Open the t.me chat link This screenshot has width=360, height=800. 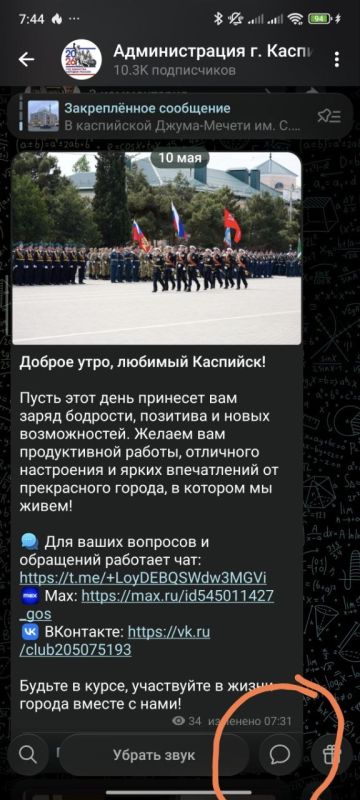click(143, 578)
